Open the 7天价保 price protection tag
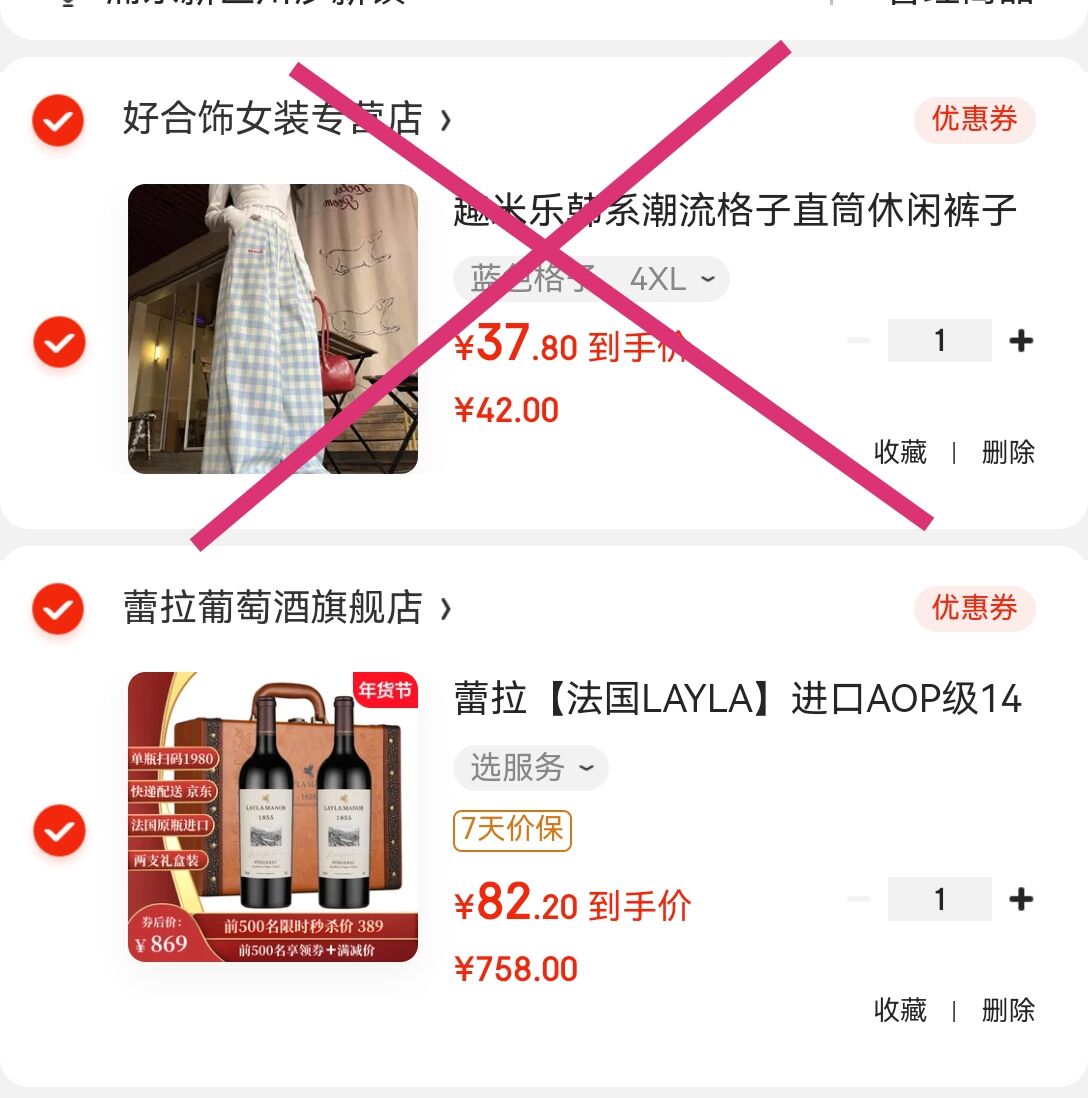 (512, 830)
